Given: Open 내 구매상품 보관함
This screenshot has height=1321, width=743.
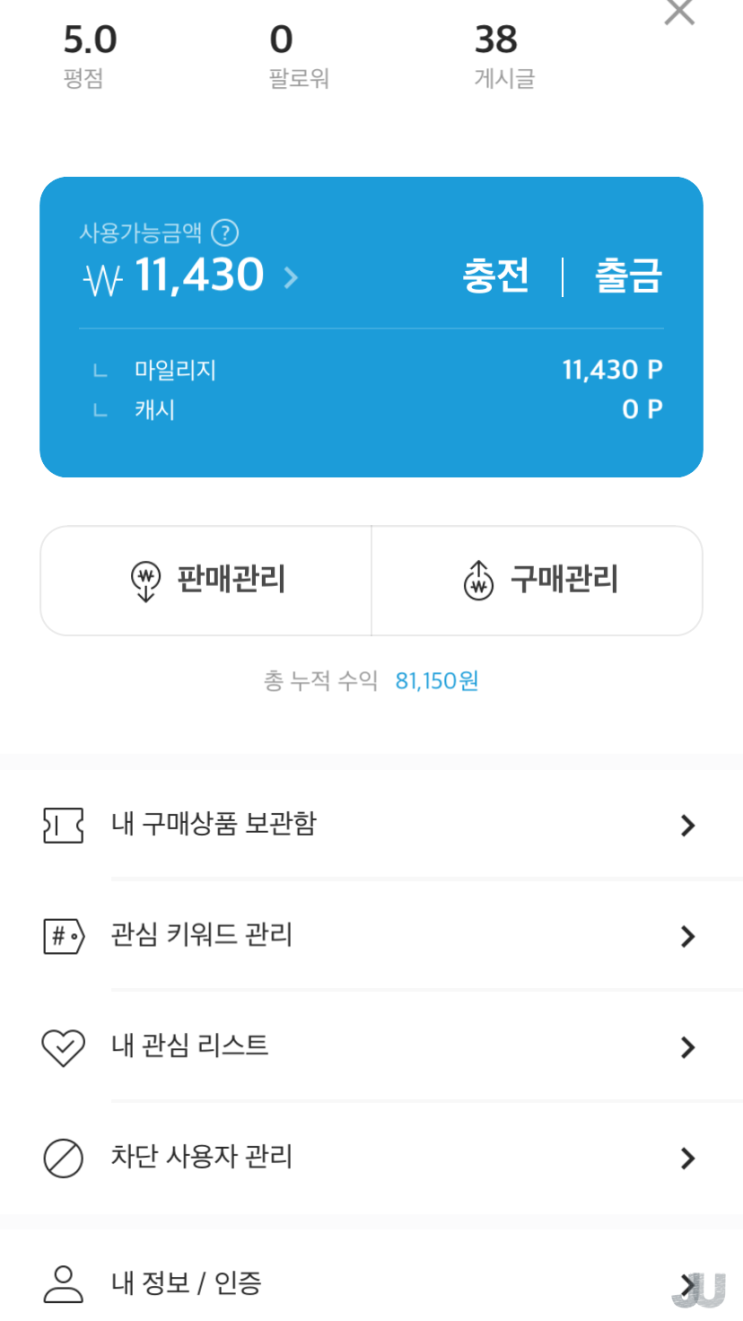Looking at the screenshot, I should (x=370, y=825).
